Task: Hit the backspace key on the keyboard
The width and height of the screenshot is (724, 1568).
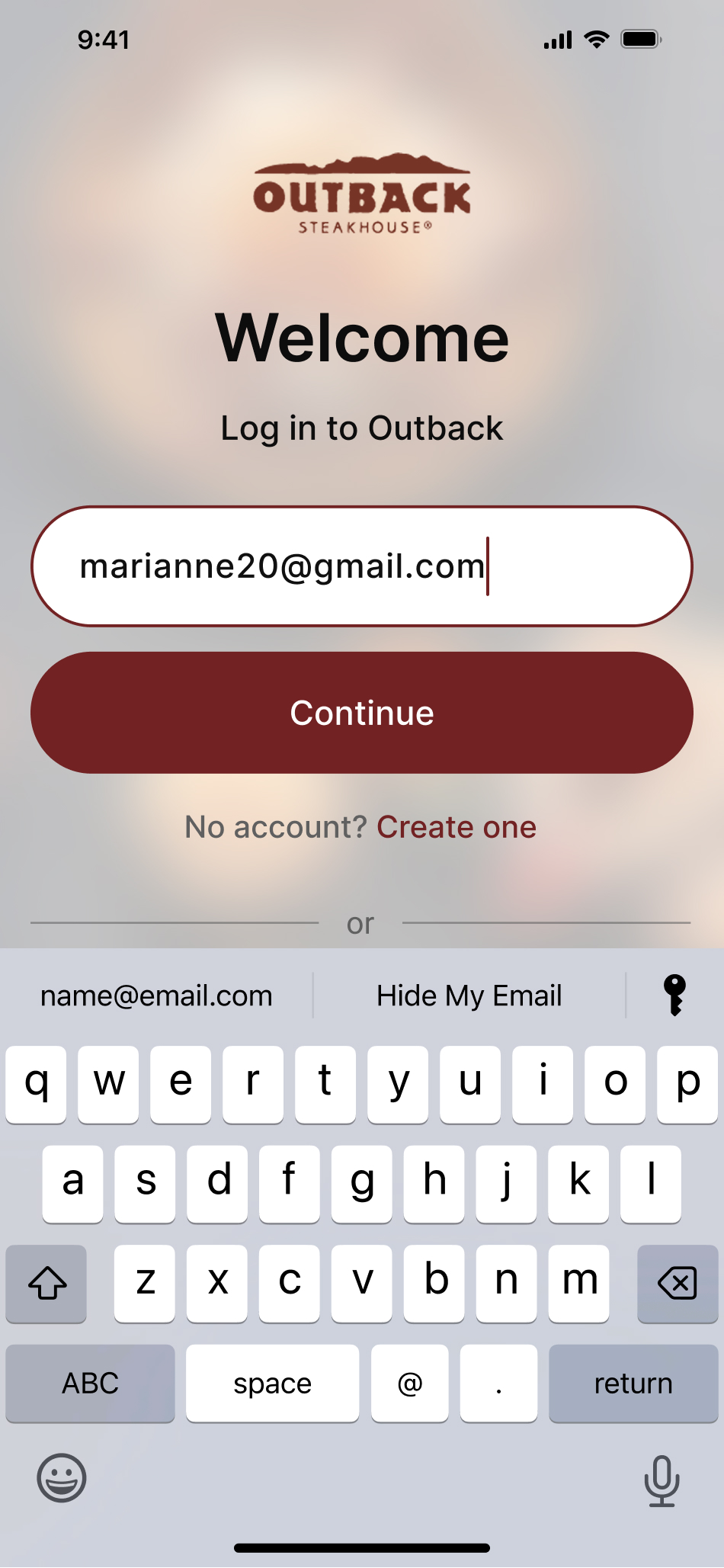Action: (x=678, y=1284)
